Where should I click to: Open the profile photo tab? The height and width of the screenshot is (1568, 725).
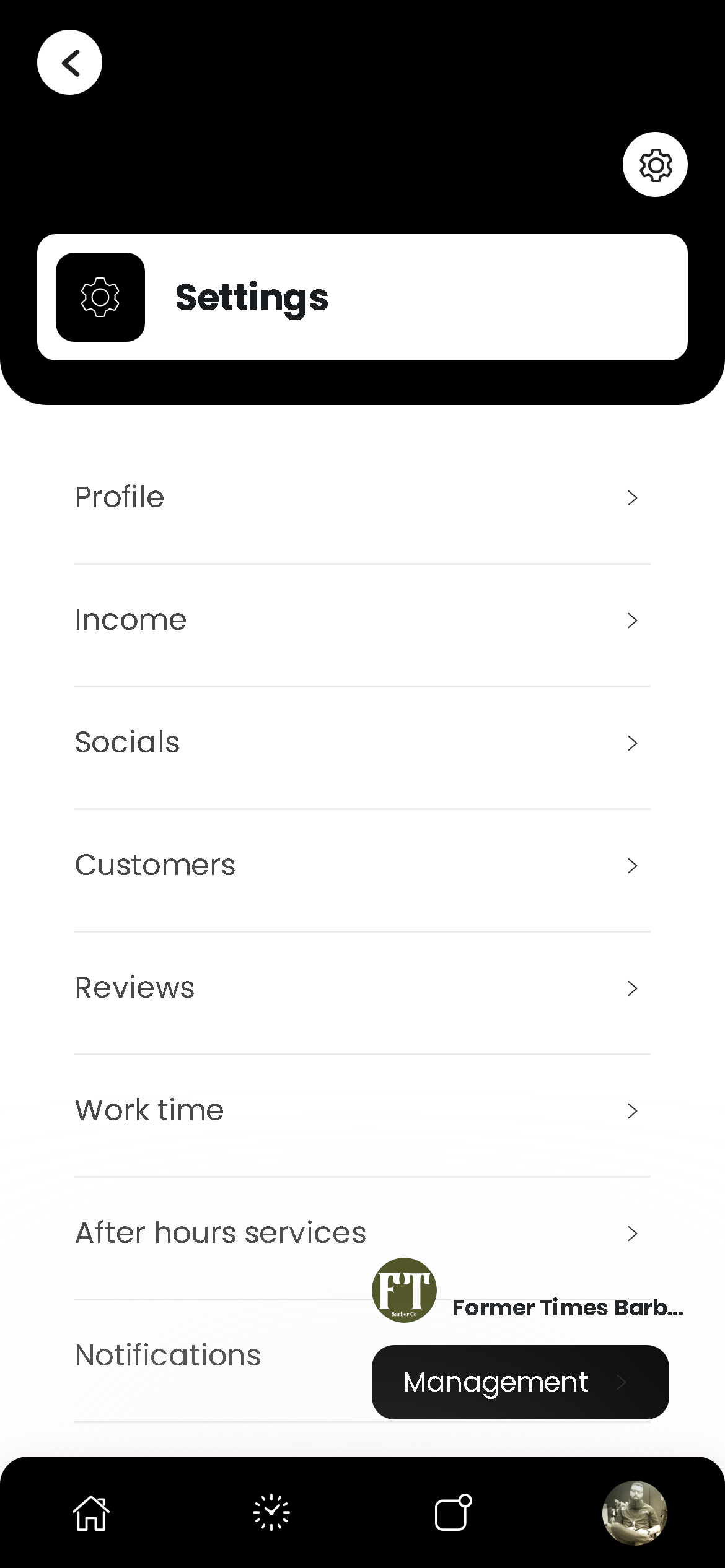click(x=634, y=1513)
